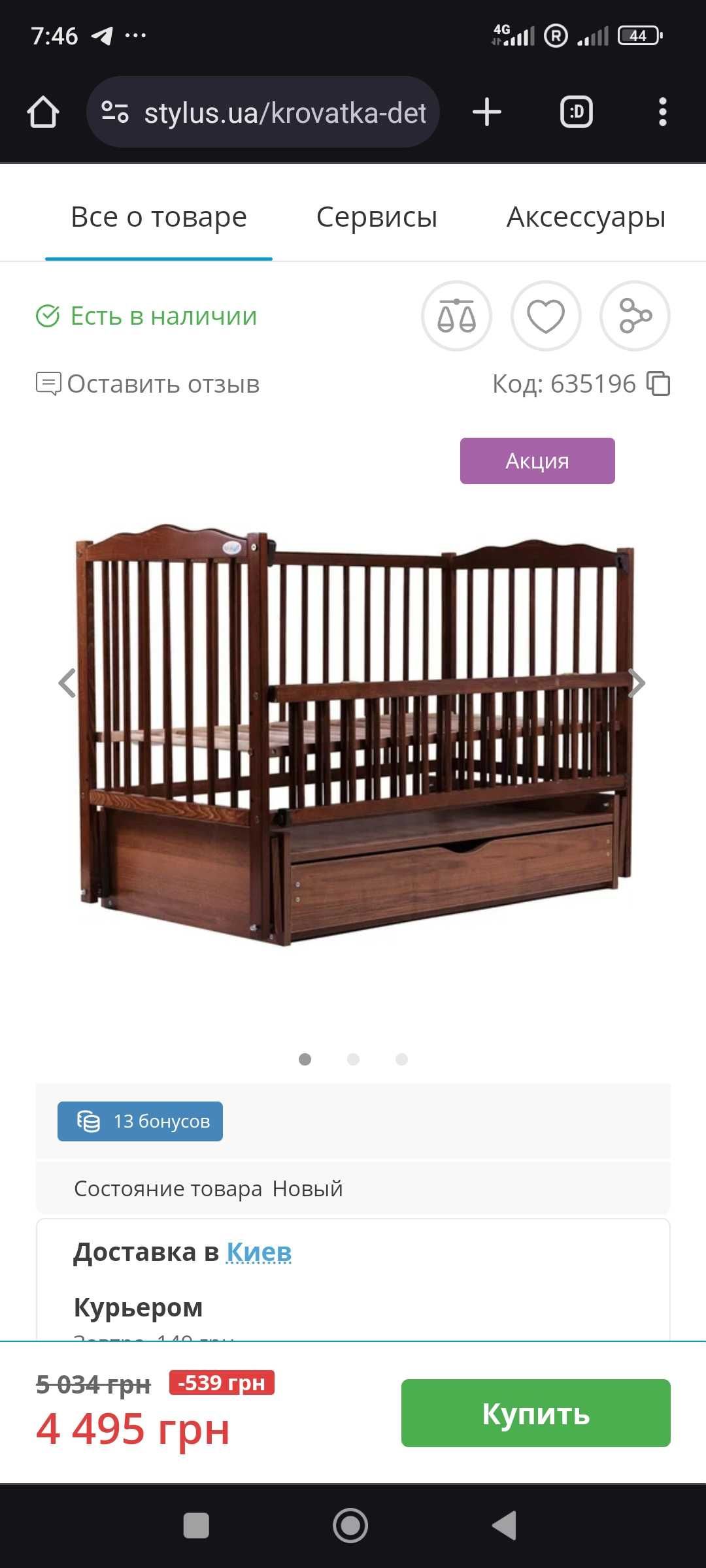This screenshot has height=1568, width=706.
Task: Show the next product photo
Action: coord(637,683)
